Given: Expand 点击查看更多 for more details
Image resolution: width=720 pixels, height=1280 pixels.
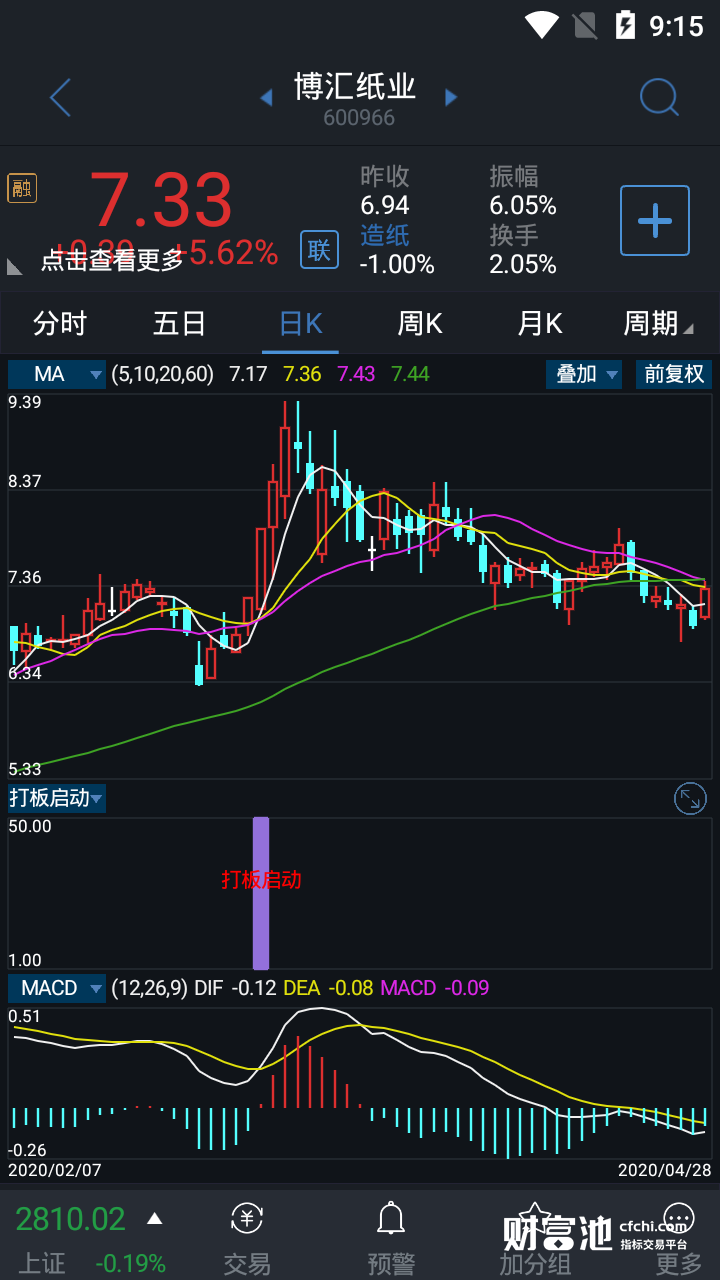Looking at the screenshot, I should click(112, 260).
